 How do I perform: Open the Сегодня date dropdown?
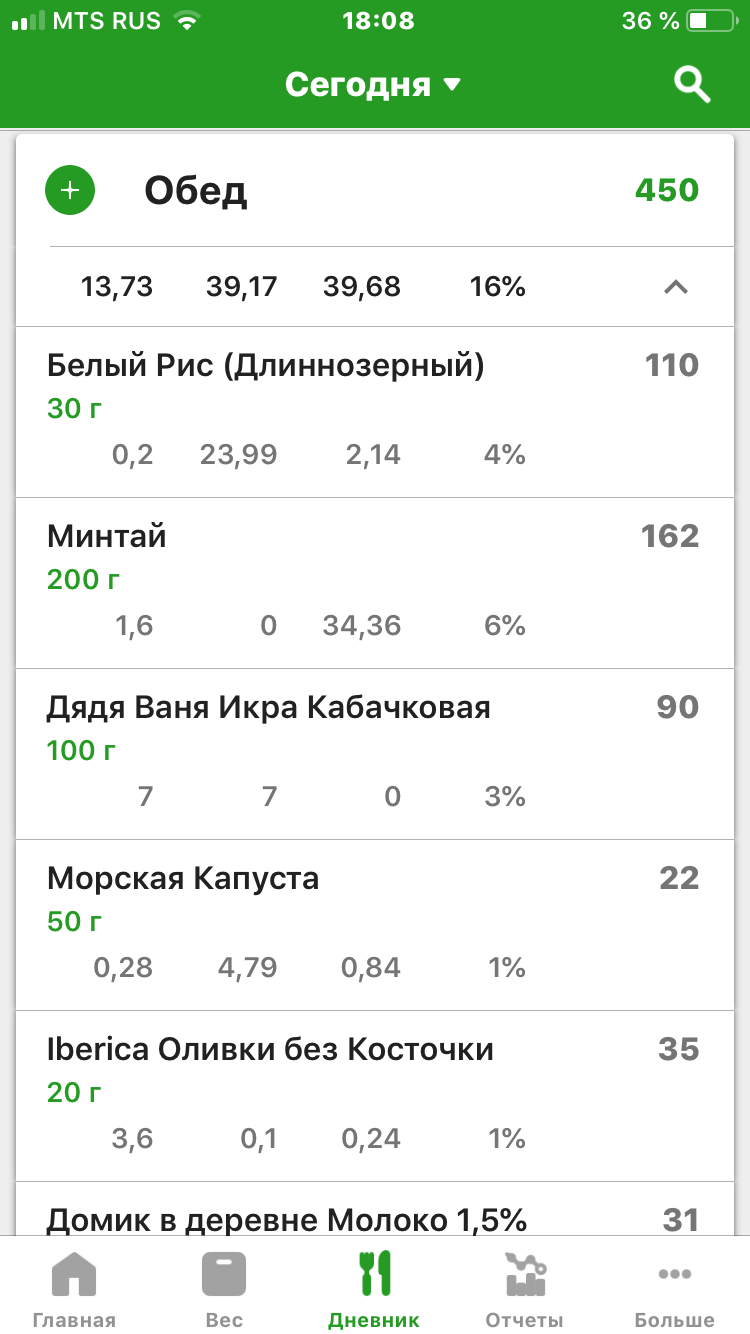click(373, 85)
